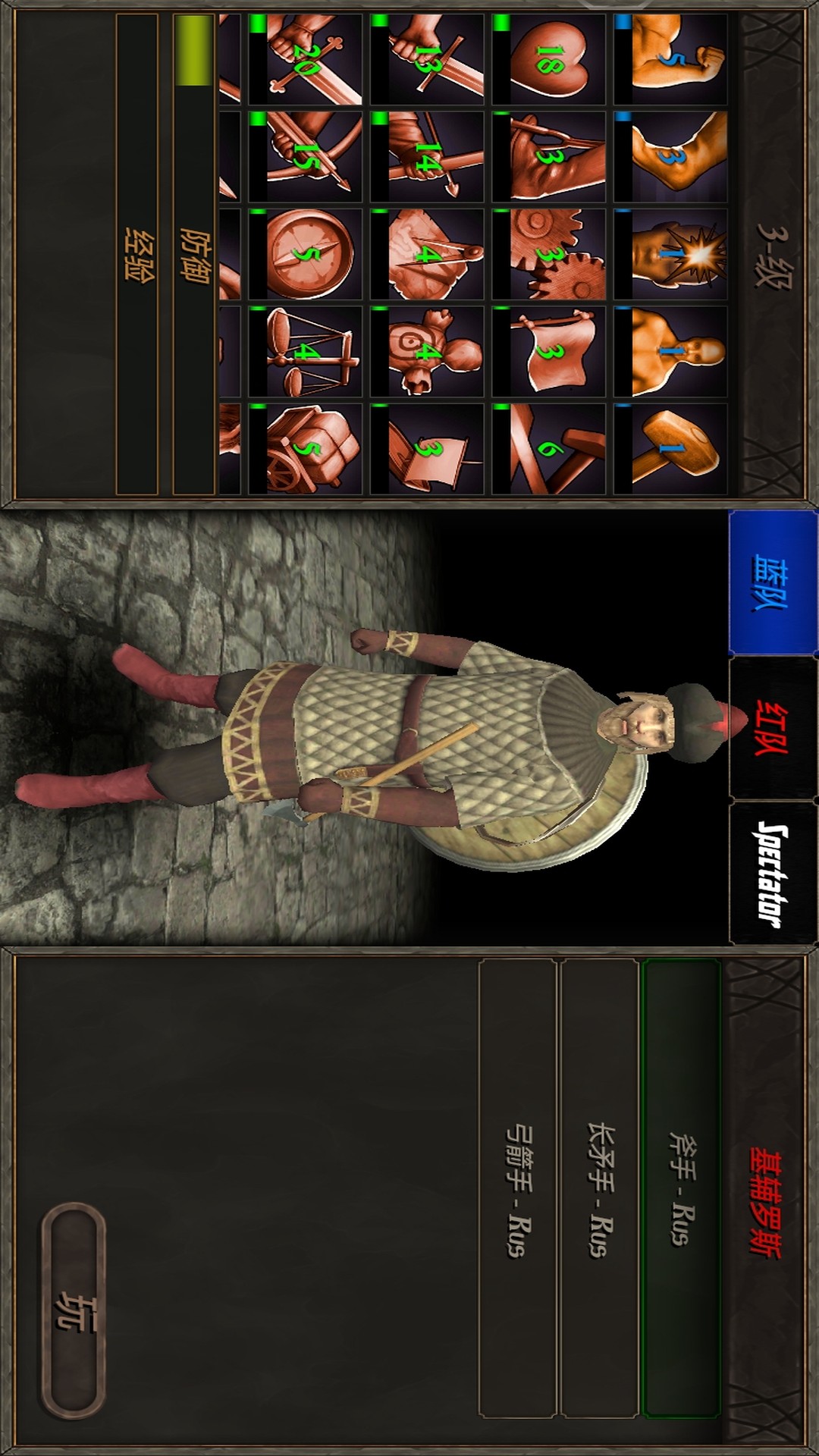Tap the gears skill tile showing 3
Screen dimensions: 819x1456
[549, 254]
